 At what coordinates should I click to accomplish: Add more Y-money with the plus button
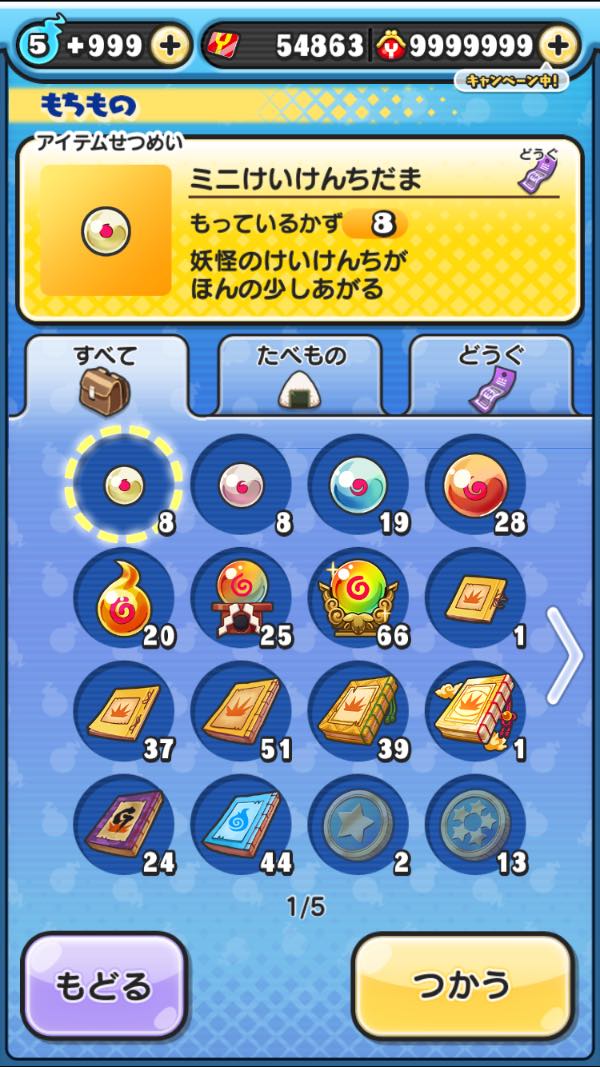point(558,46)
